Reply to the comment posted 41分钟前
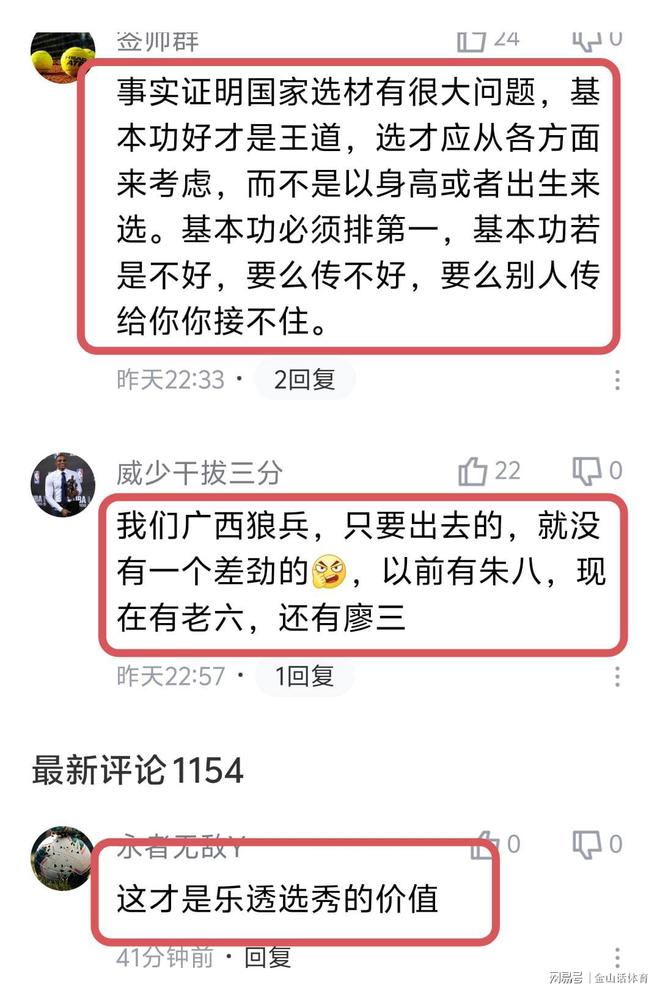The height and width of the screenshot is (990, 660). (267, 957)
